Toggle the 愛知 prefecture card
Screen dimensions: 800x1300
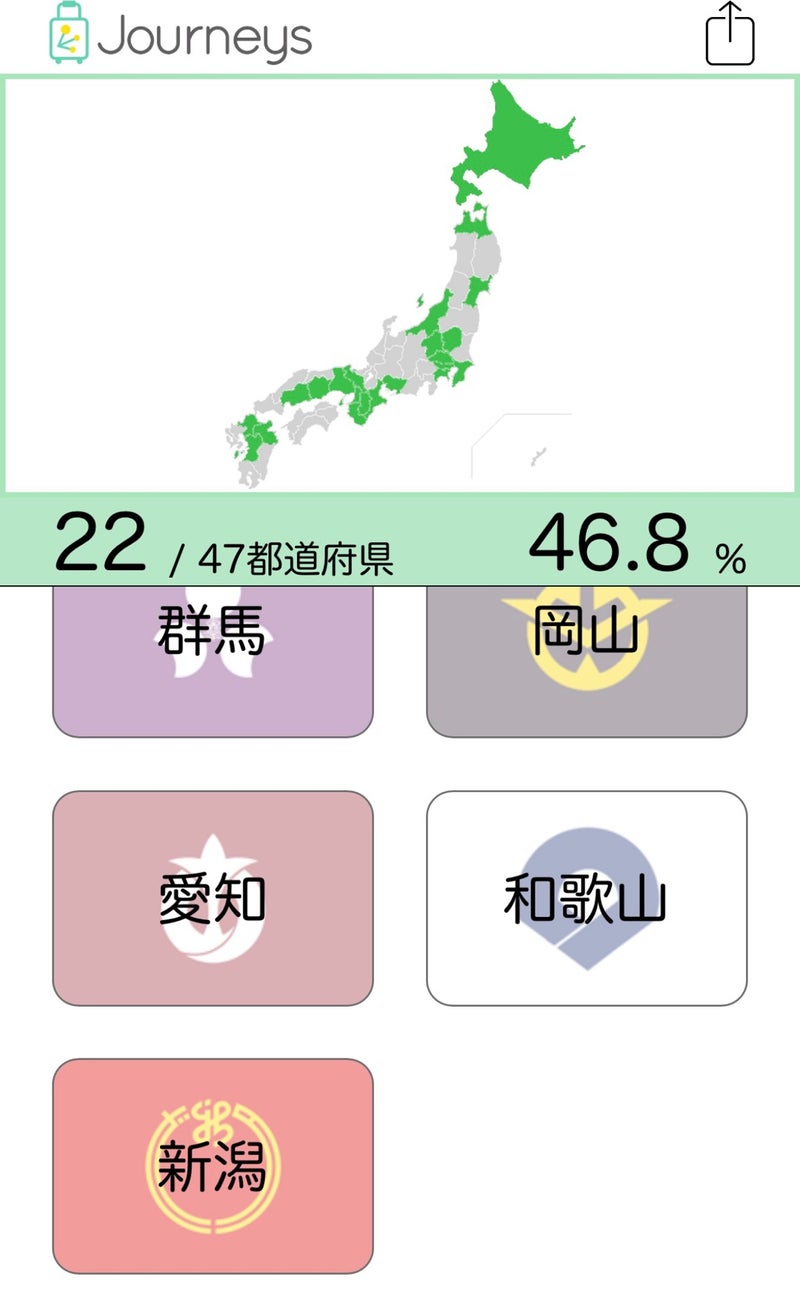(212, 898)
